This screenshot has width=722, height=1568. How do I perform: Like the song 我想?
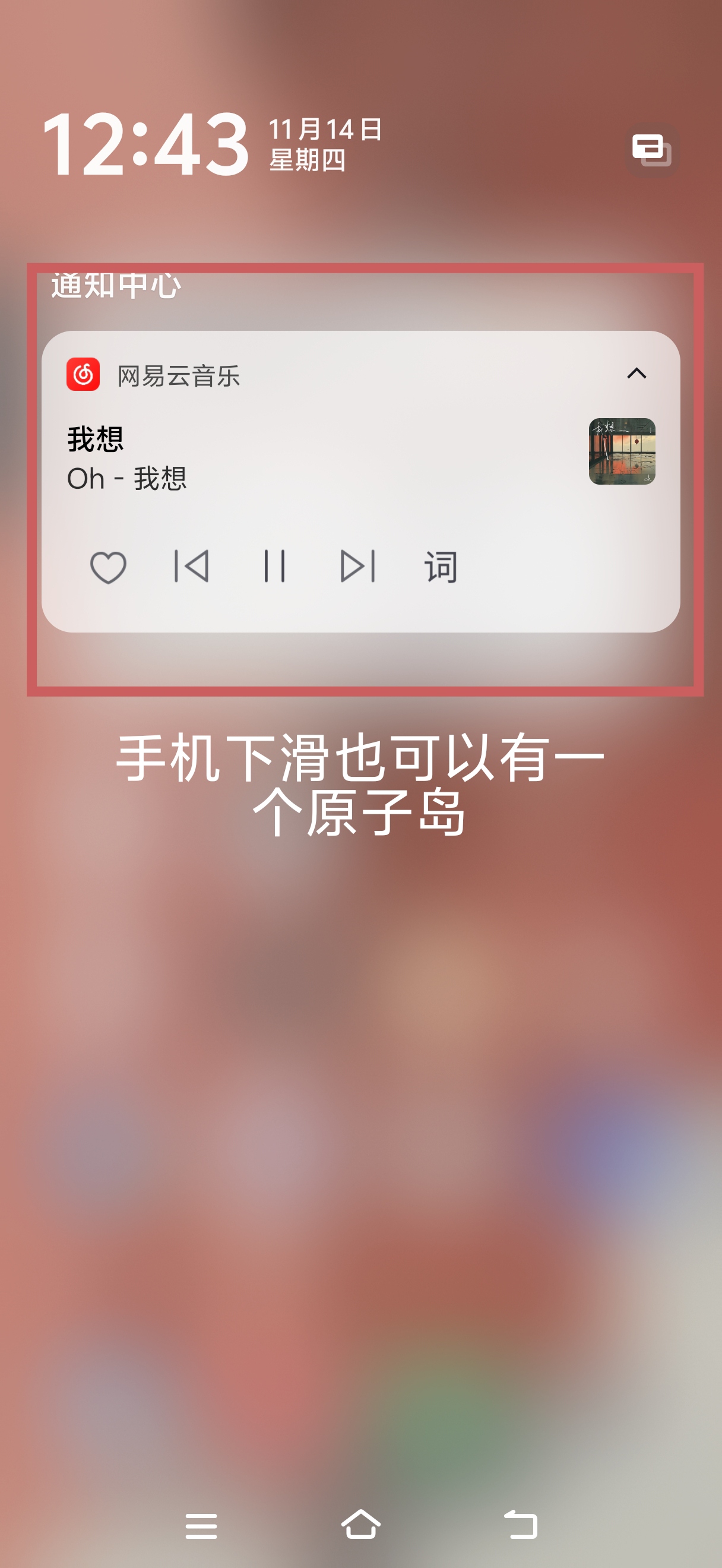108,567
